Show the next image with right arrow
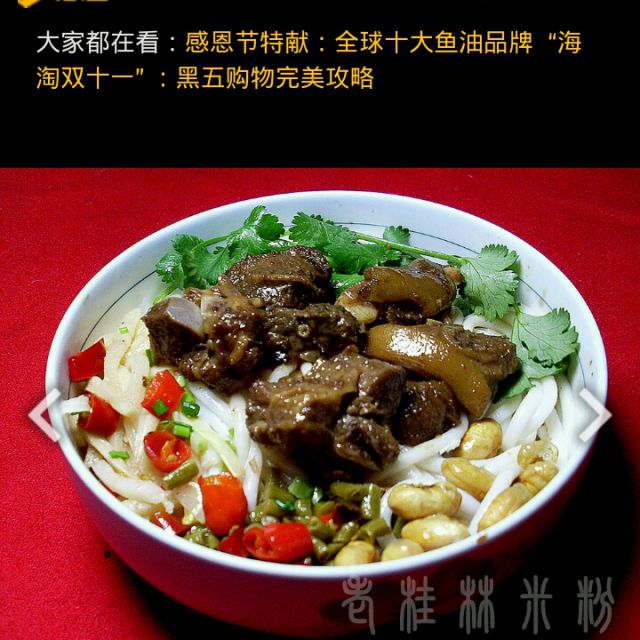Screen dimensions: 640x640 tap(594, 414)
